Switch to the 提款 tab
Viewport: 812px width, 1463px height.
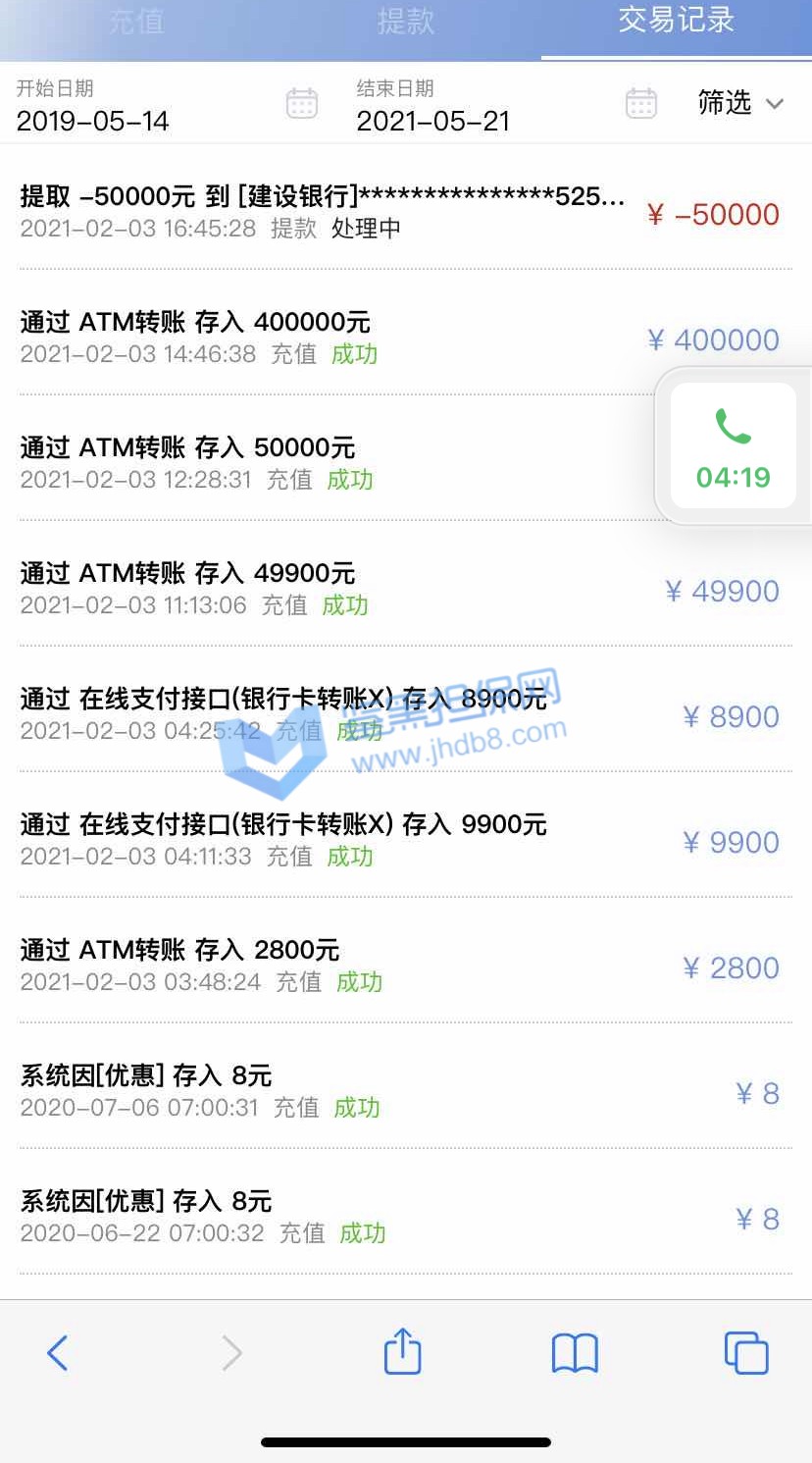click(x=406, y=22)
